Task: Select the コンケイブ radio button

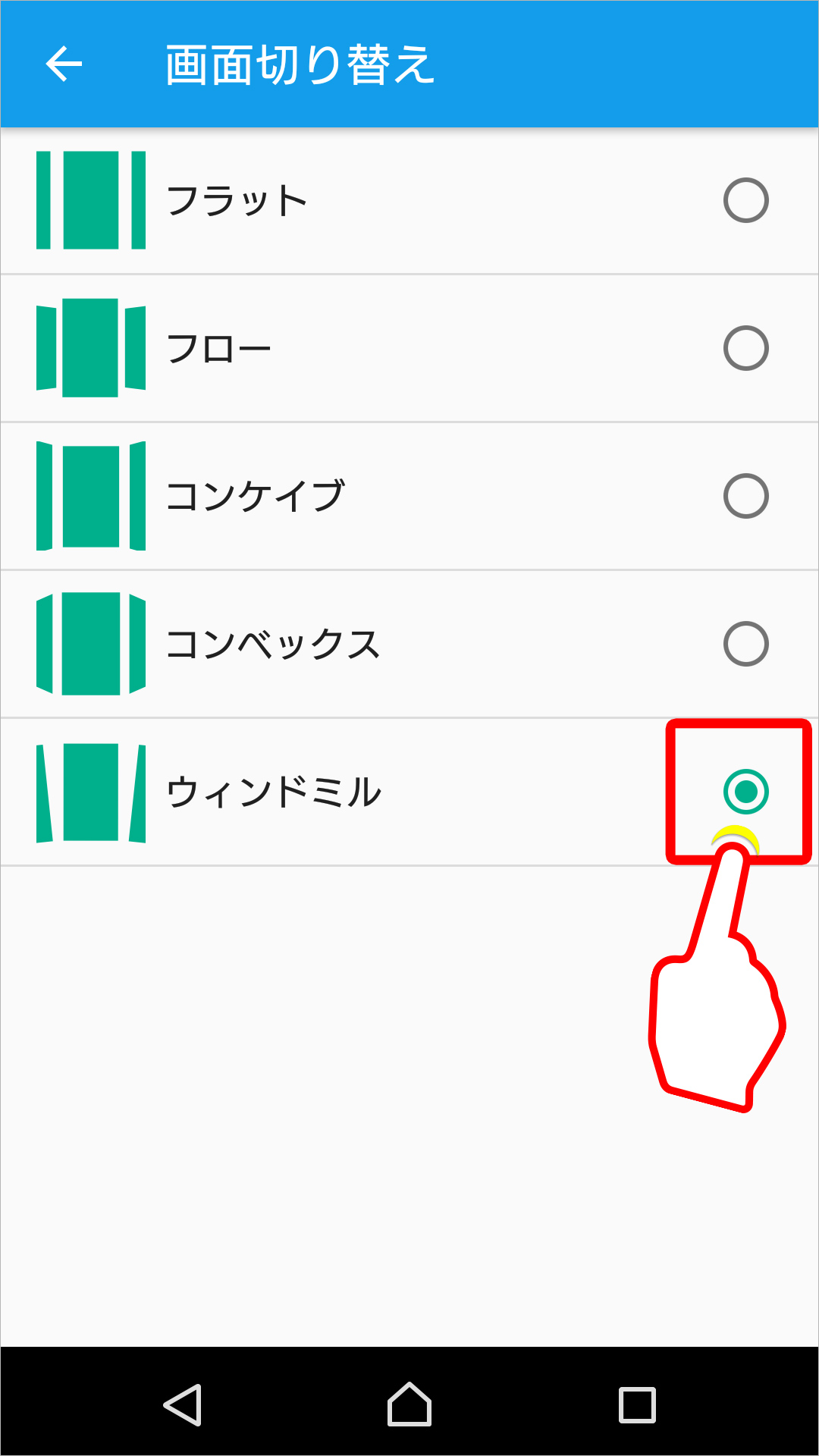Action: (747, 495)
